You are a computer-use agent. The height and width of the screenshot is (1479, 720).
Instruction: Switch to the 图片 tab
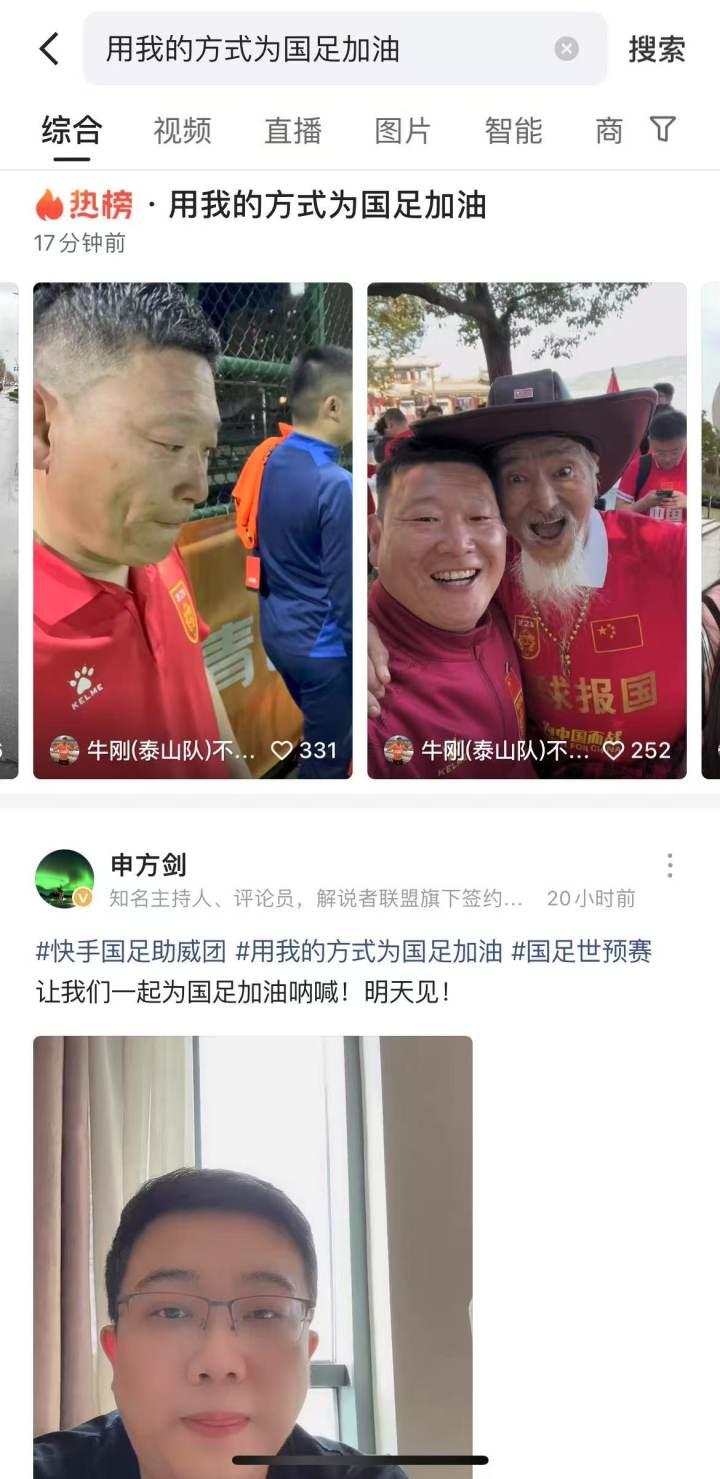(x=403, y=131)
